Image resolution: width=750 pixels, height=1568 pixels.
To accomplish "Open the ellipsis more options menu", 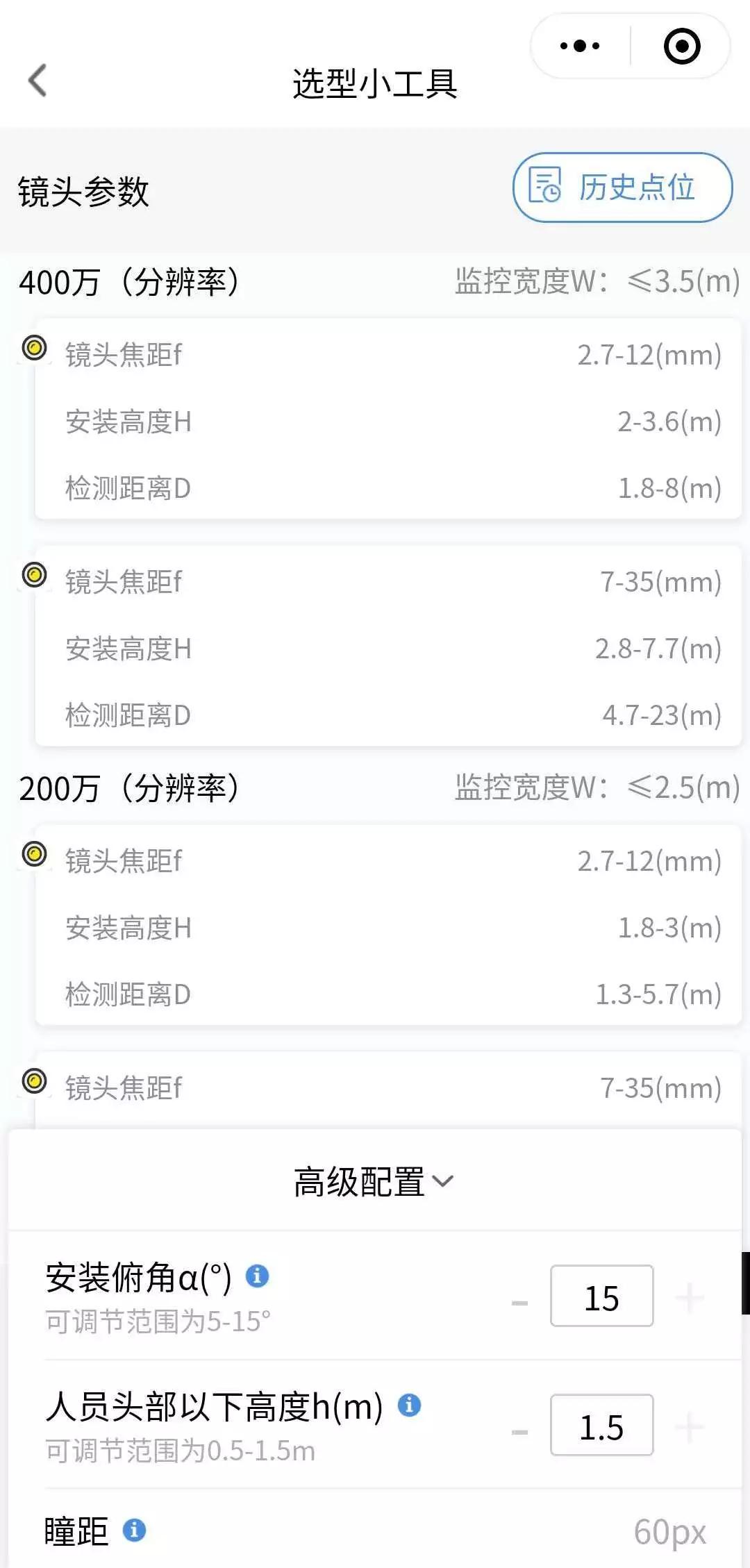I will click(578, 45).
